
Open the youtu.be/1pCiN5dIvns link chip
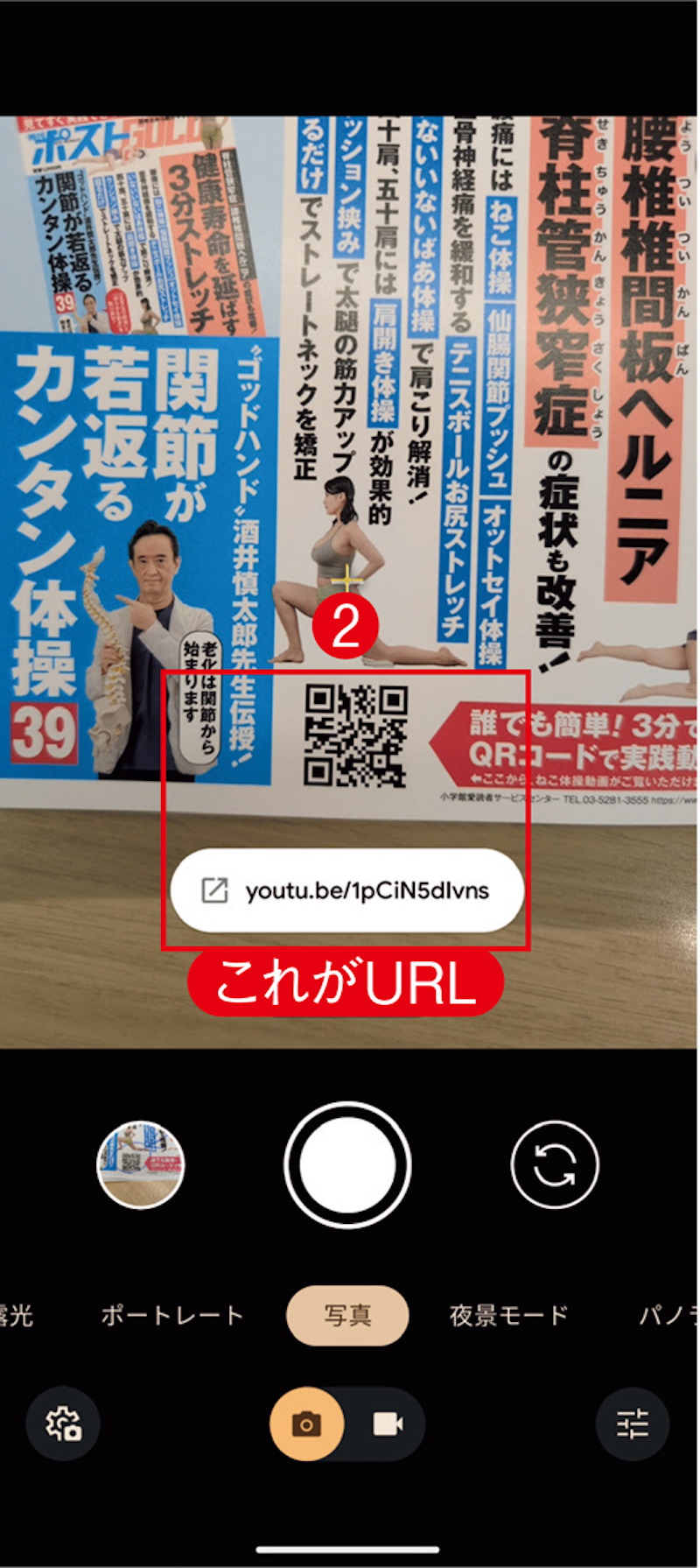coord(347,890)
